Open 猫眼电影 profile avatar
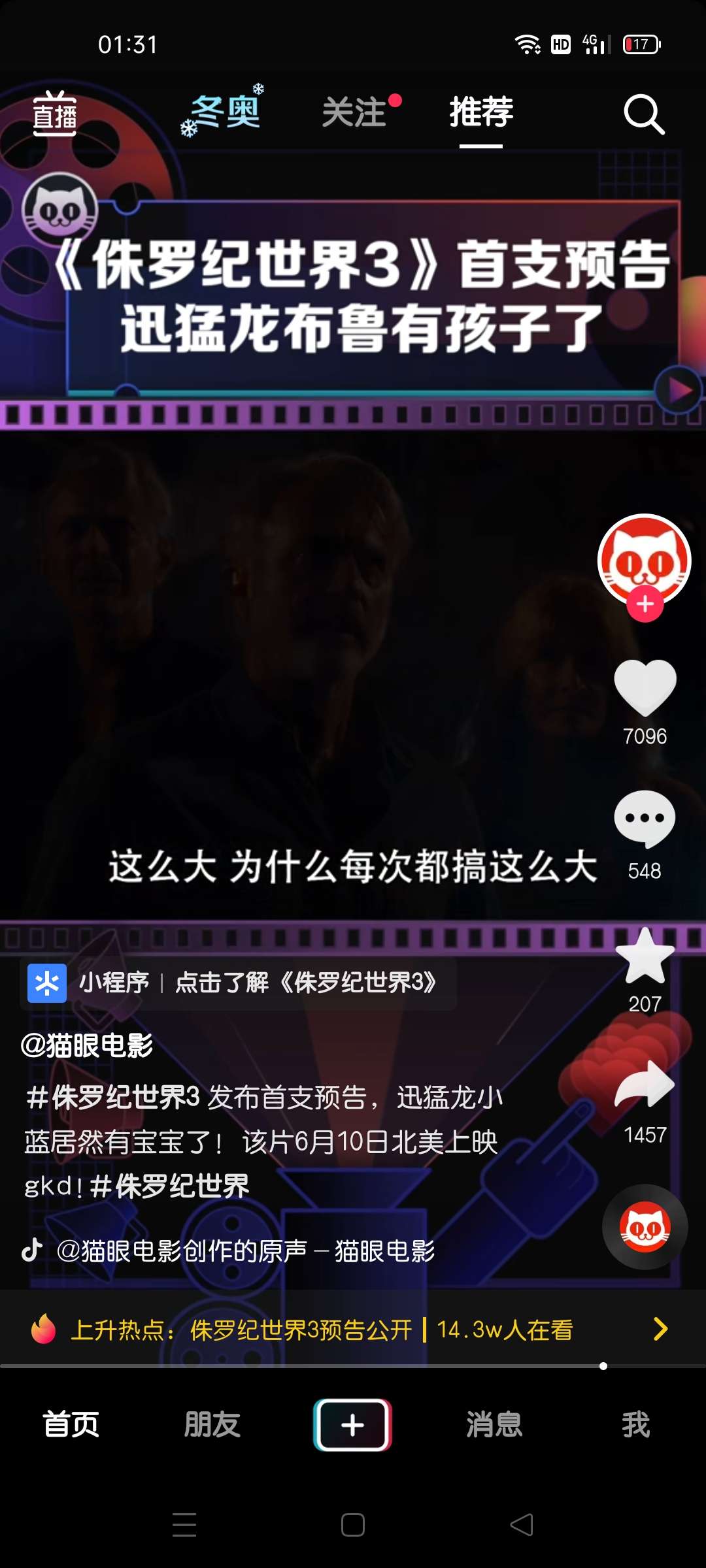This screenshot has height=1568, width=706. click(645, 560)
